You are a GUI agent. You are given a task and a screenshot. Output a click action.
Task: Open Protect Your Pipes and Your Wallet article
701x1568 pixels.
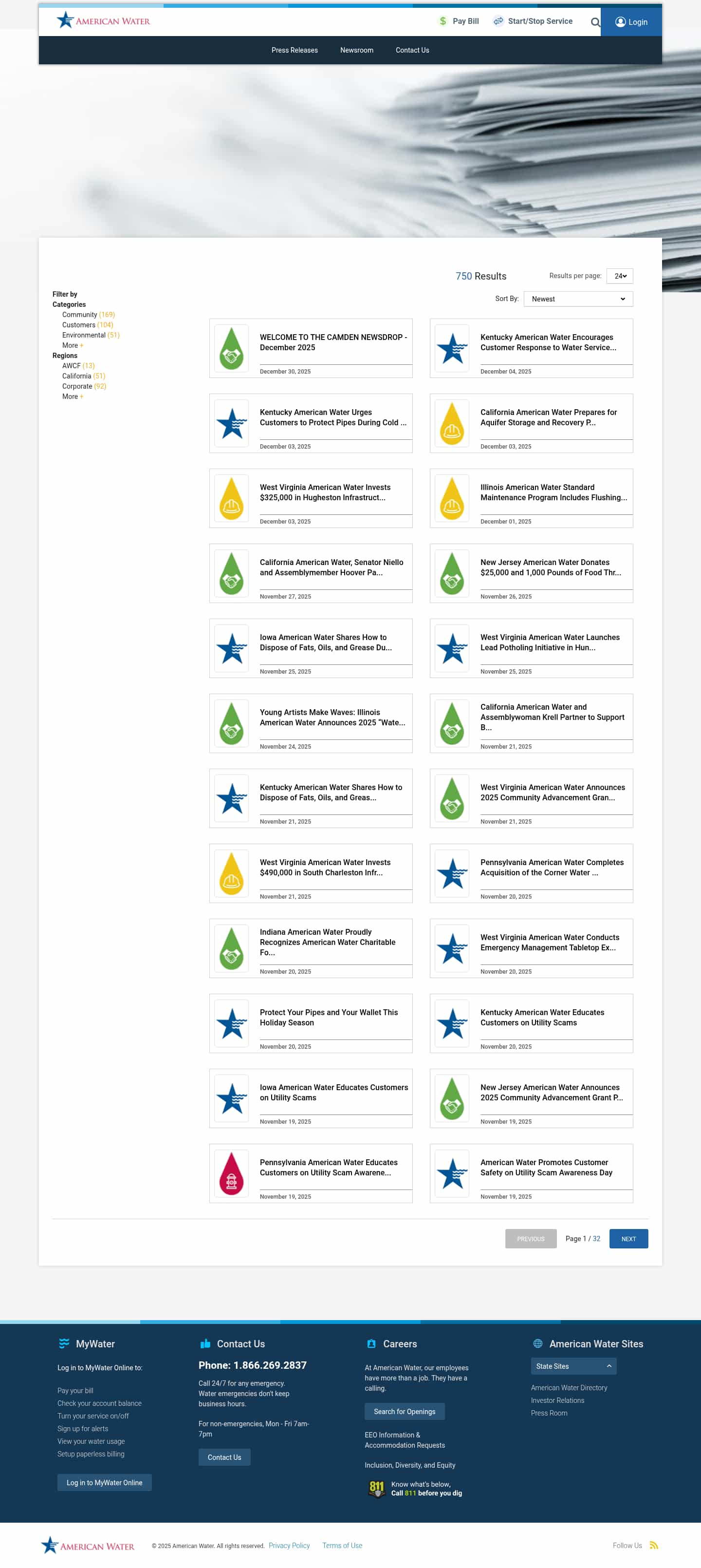coord(329,1017)
